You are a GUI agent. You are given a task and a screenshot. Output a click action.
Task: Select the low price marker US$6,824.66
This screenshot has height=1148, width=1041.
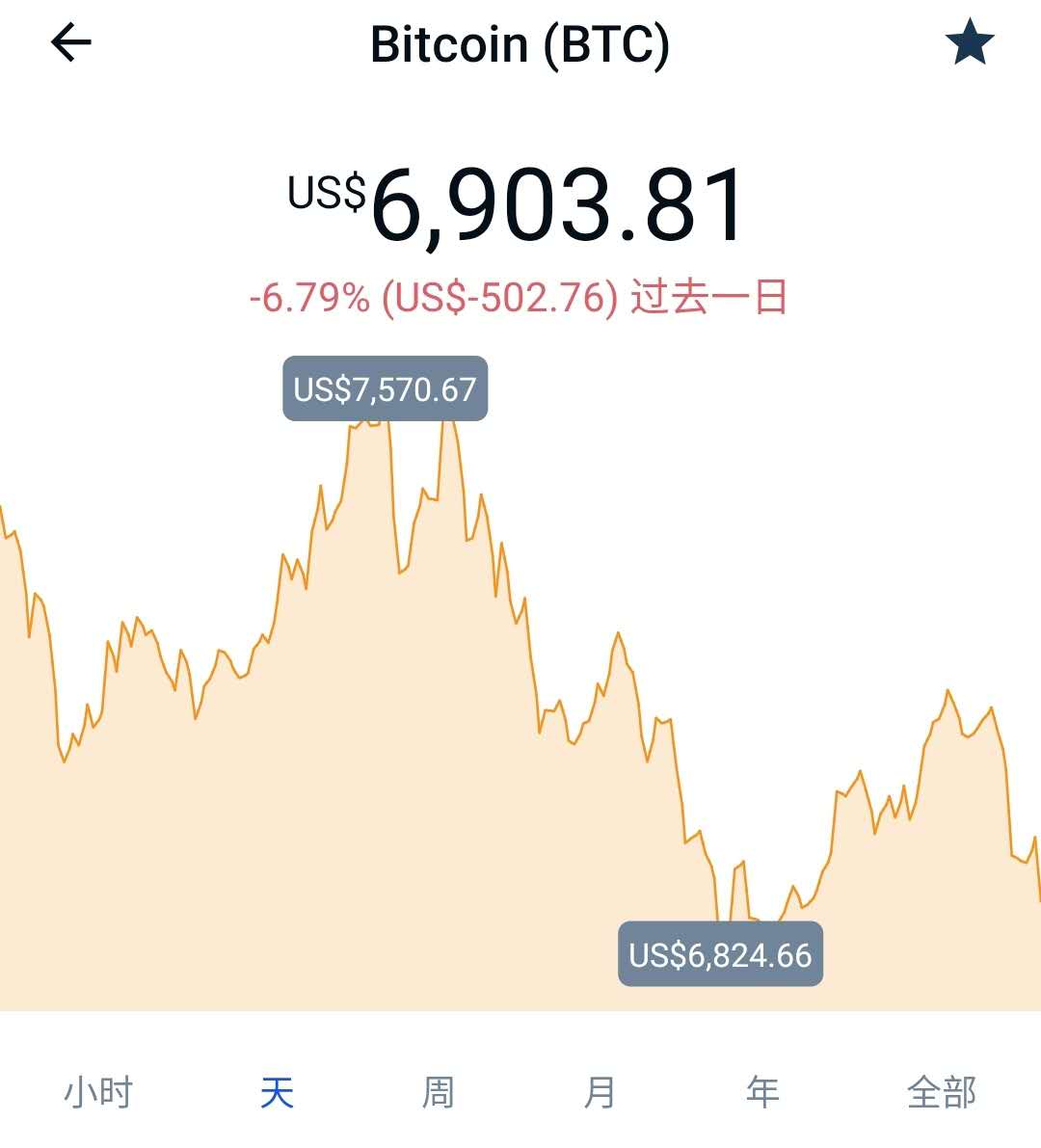pyautogui.click(x=720, y=955)
